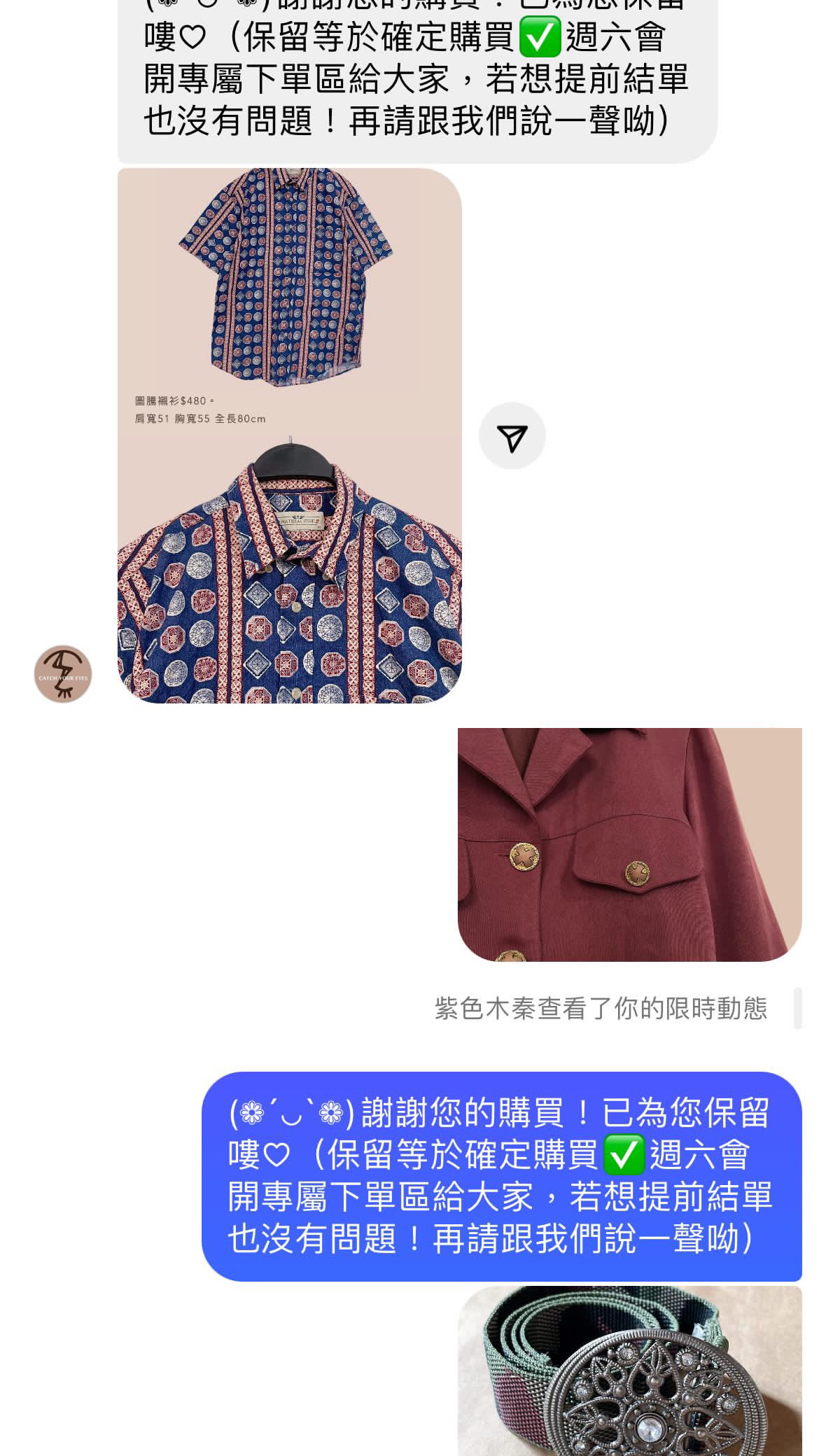Viewport: 819px width, 1456px height.
Task: Open the belt buckle photo
Action: click(629, 1371)
